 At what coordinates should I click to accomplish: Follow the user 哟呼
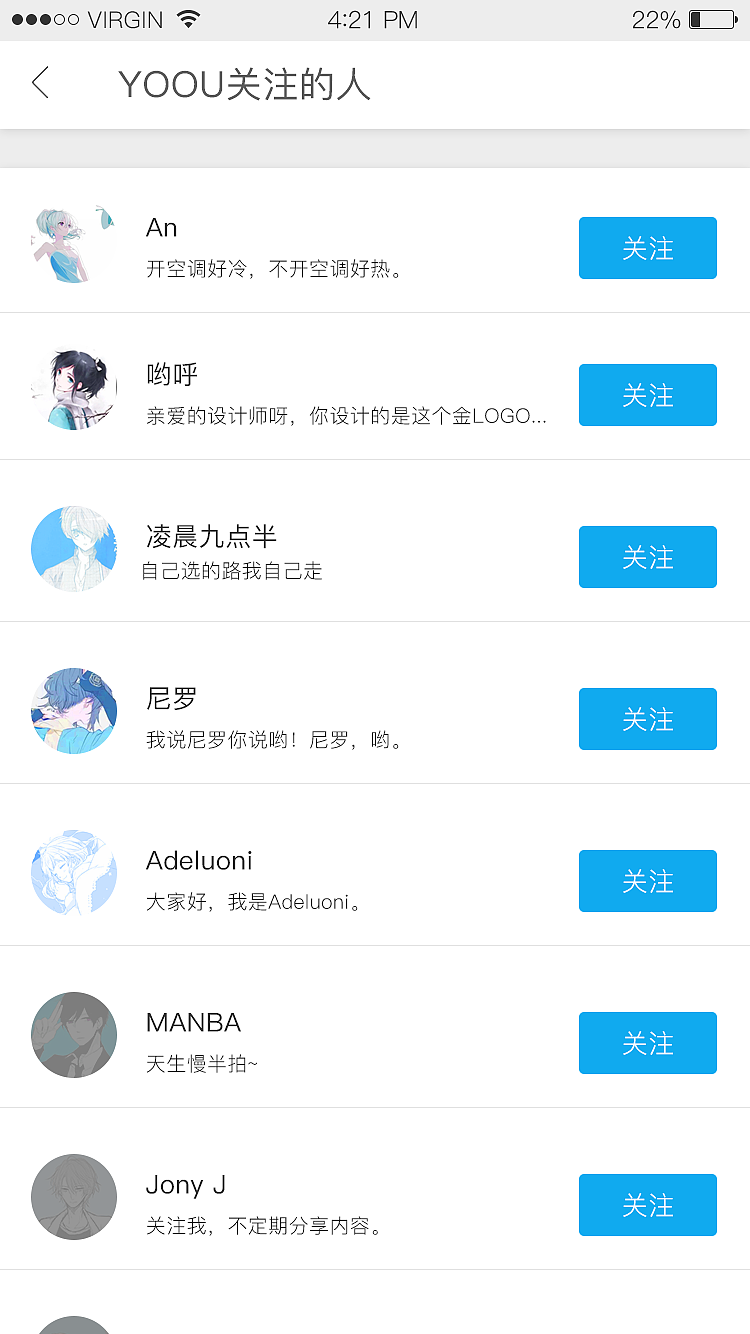[x=647, y=395]
